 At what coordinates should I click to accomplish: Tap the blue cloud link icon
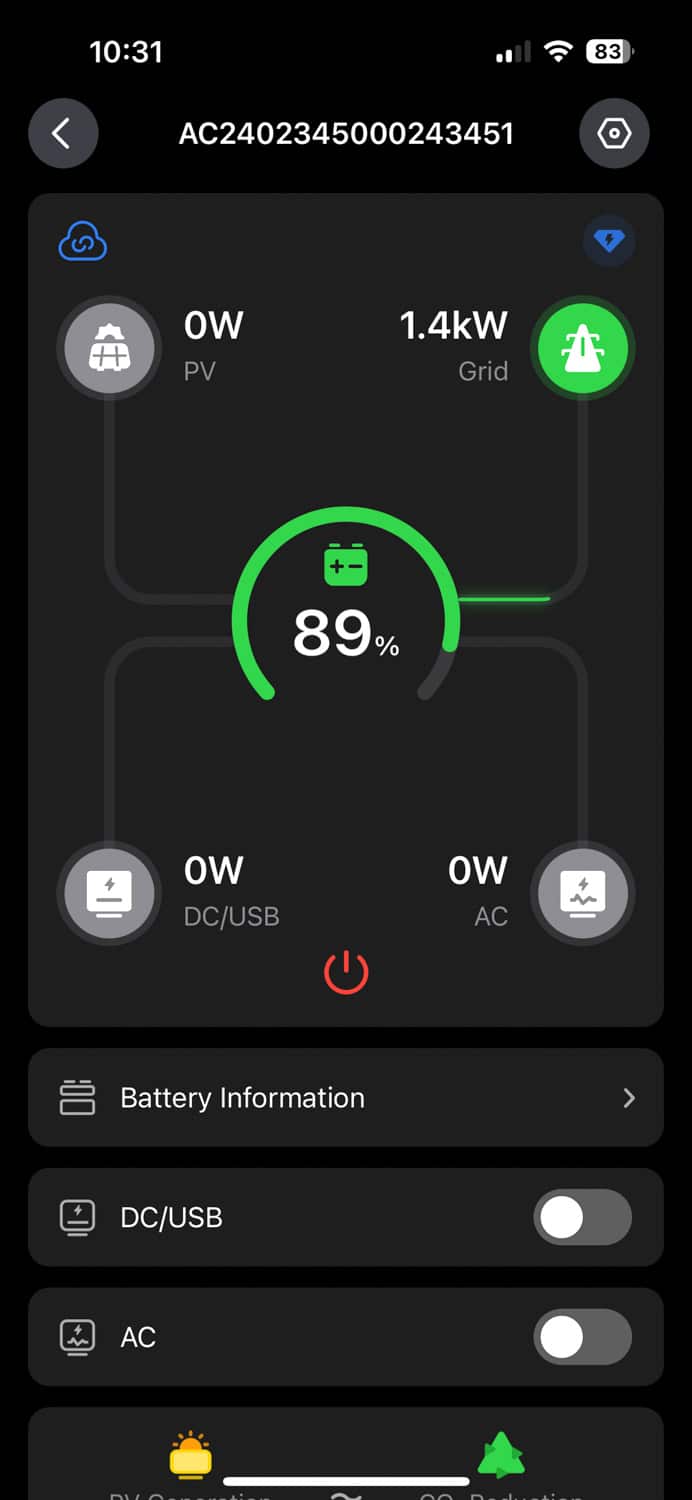point(83,242)
